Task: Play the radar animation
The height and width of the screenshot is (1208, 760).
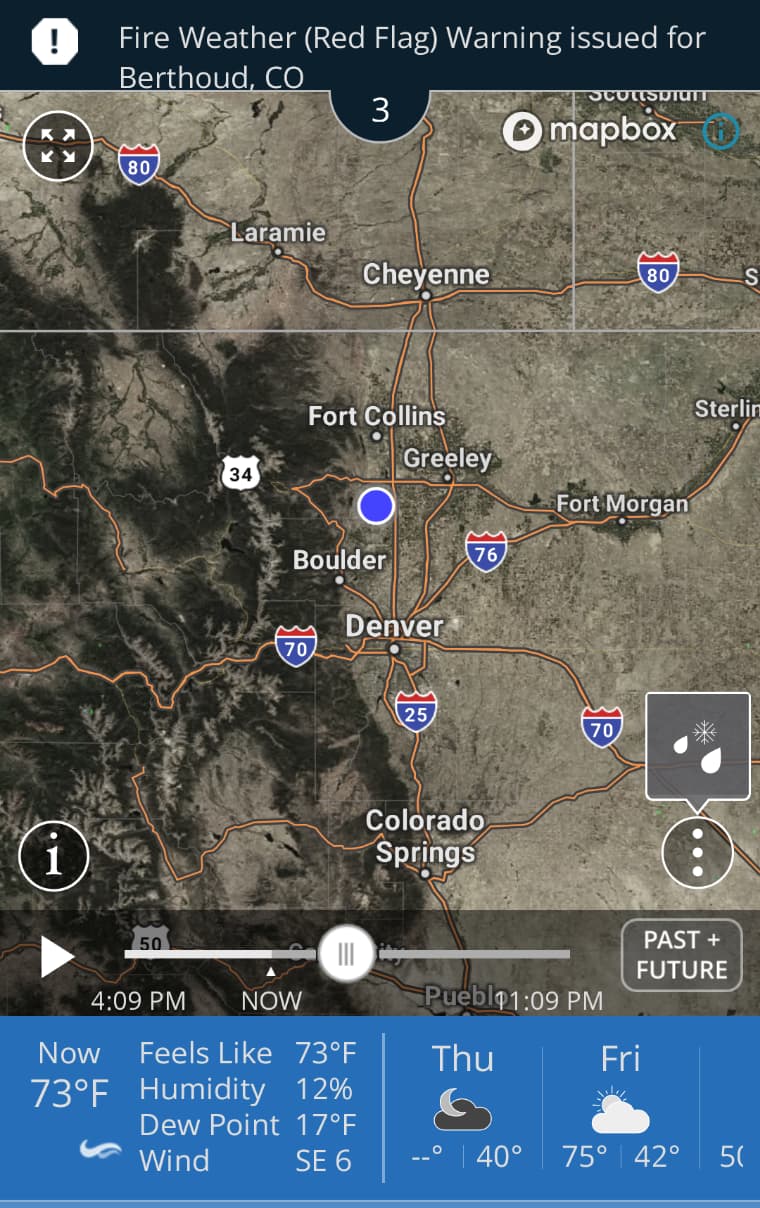Action: pos(57,956)
